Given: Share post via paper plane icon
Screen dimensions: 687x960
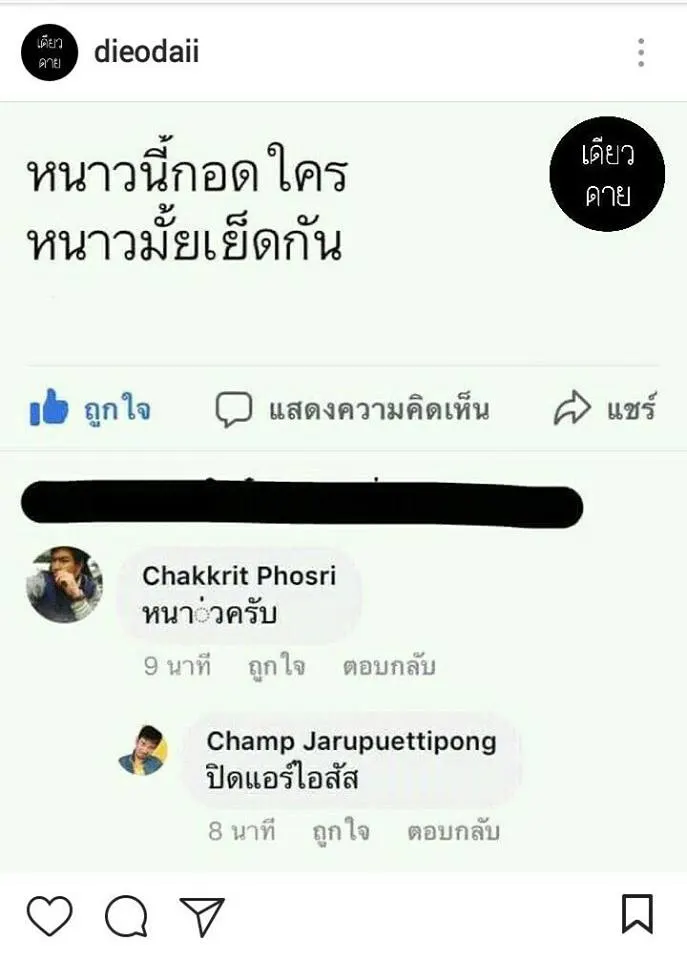Looking at the screenshot, I should point(201,915).
